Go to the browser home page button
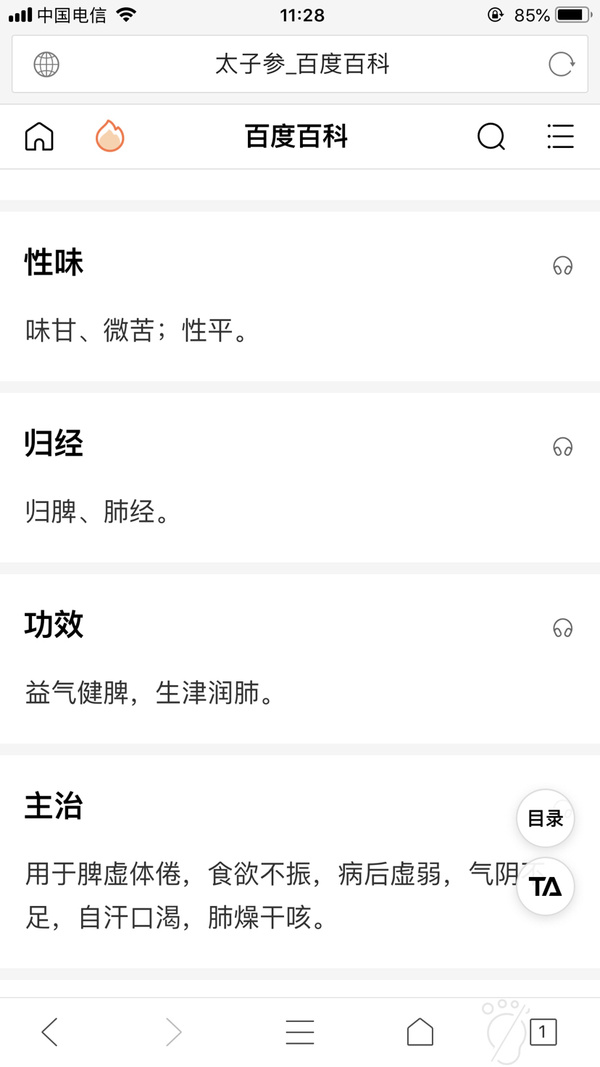 coord(420,1032)
